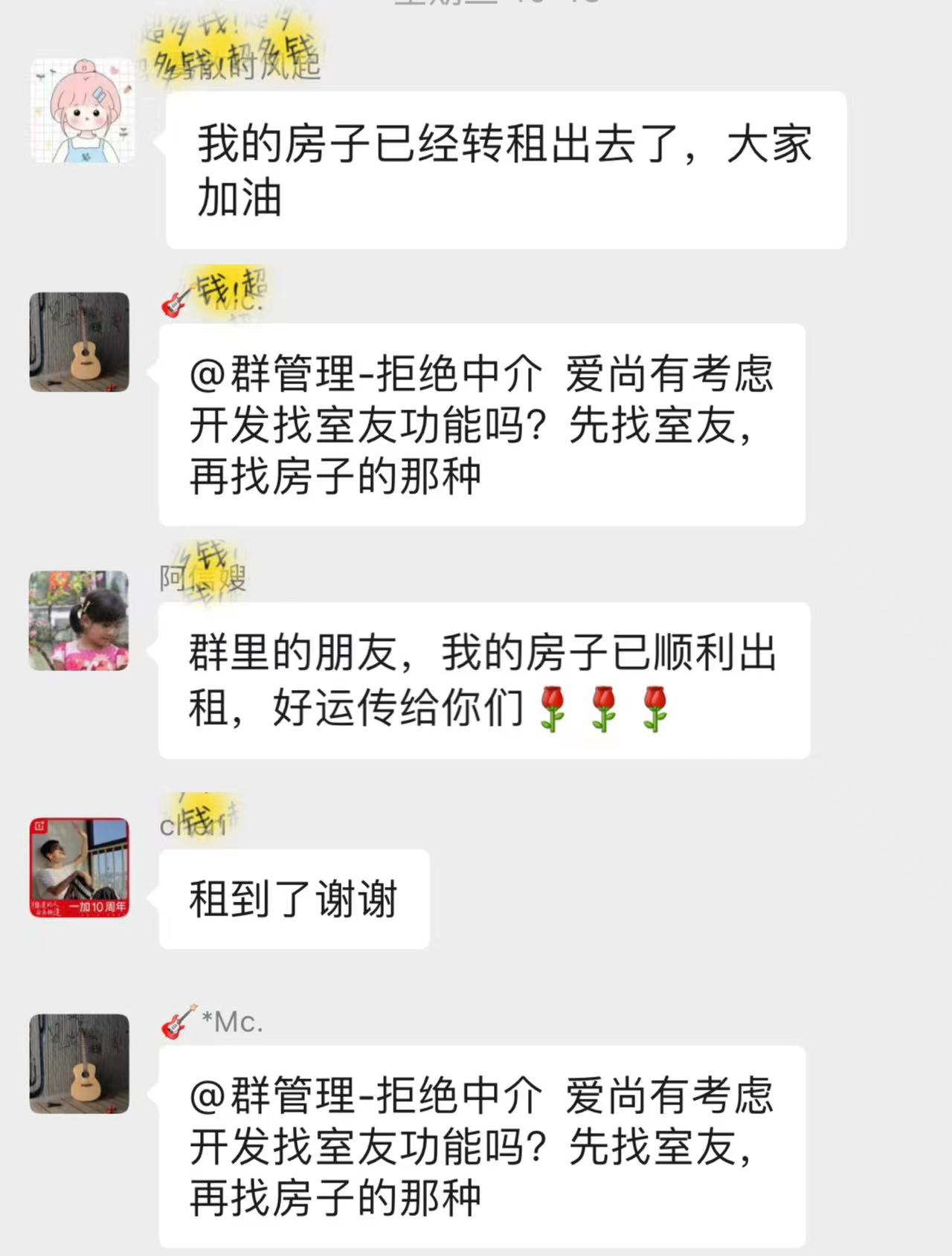Screen dimensions: 952x1256
Task: Open the pink-haired cartoon girl avatar's profile
Action: (x=83, y=112)
